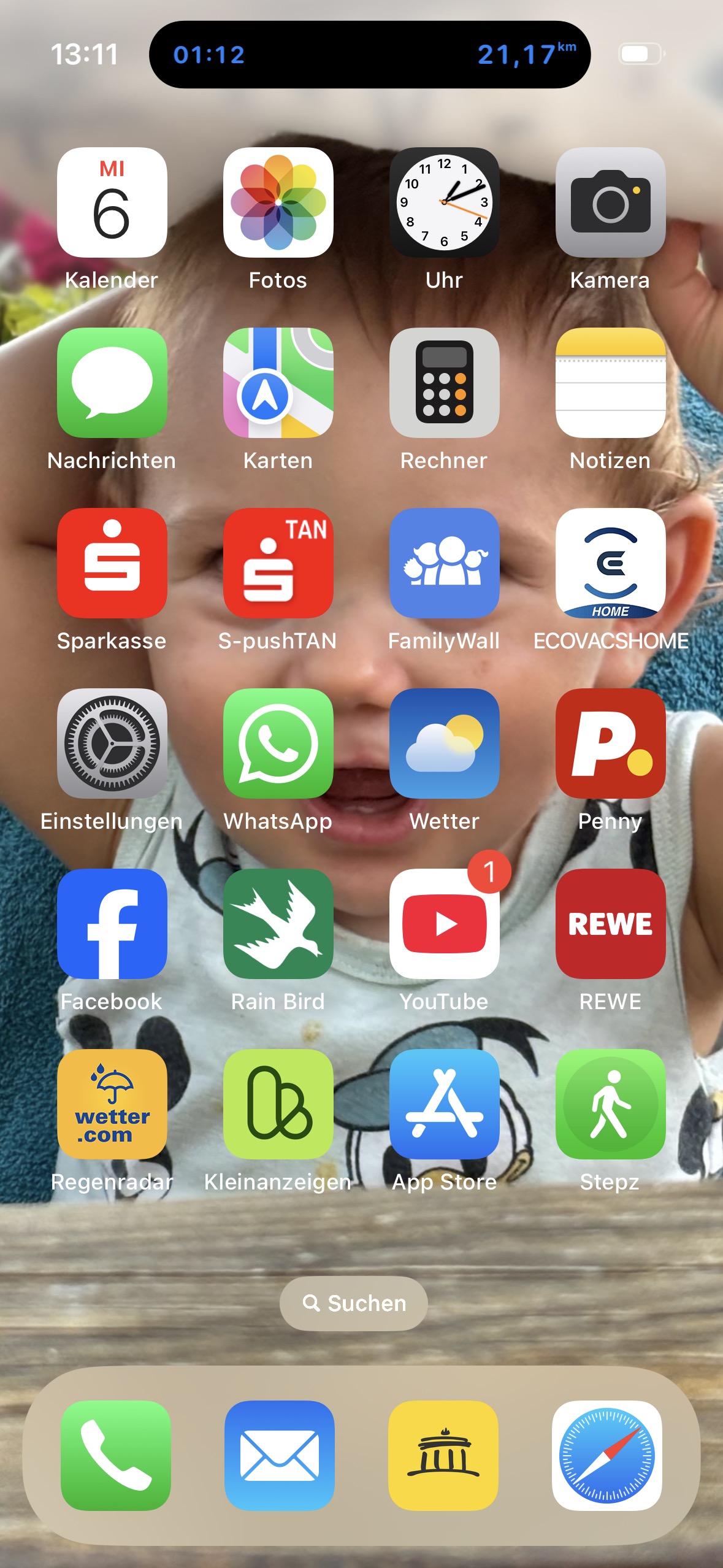Open Safari browser in dock
This screenshot has width=723, height=1568.
coord(606,1455)
